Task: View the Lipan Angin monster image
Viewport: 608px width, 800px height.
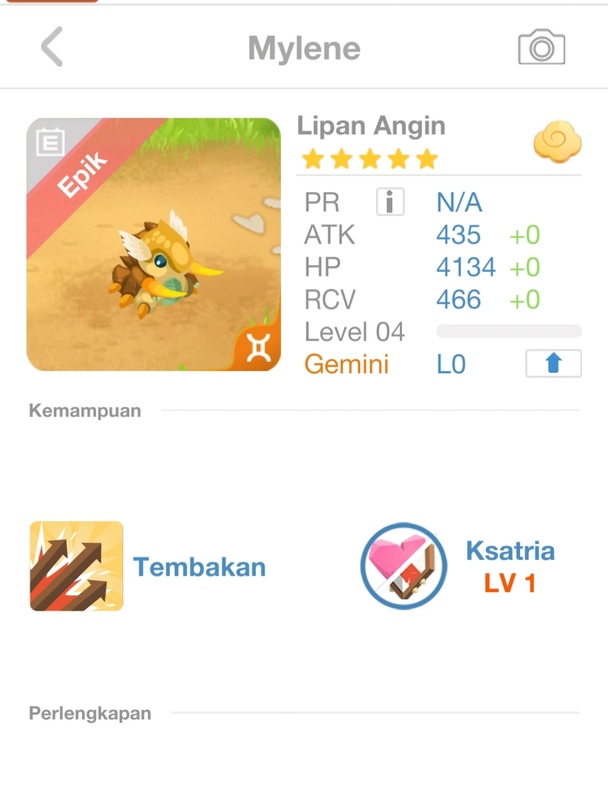Action: 153,245
